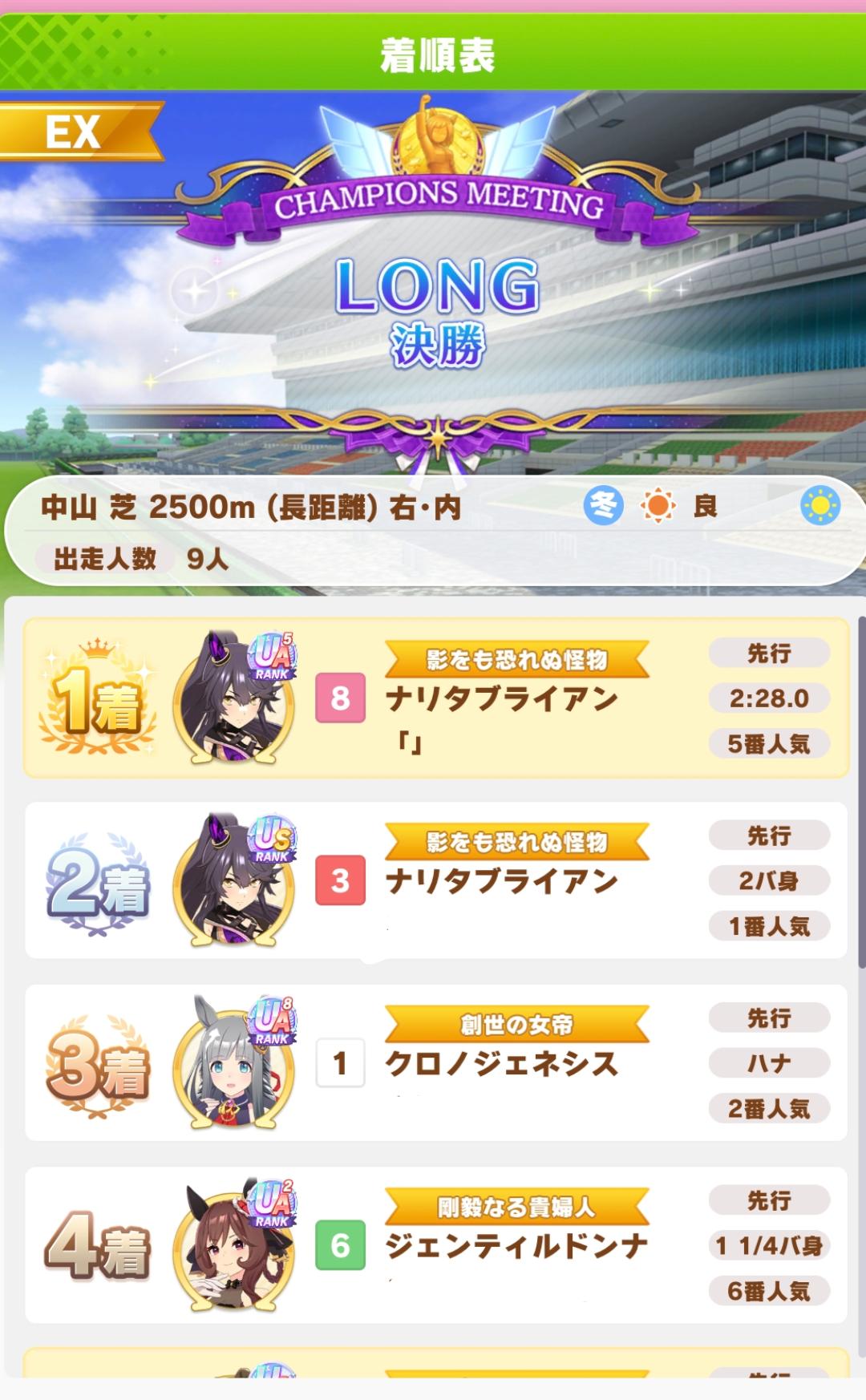
Task: Open 1st place Narita Brian entry, number 8
Action: (x=435, y=698)
